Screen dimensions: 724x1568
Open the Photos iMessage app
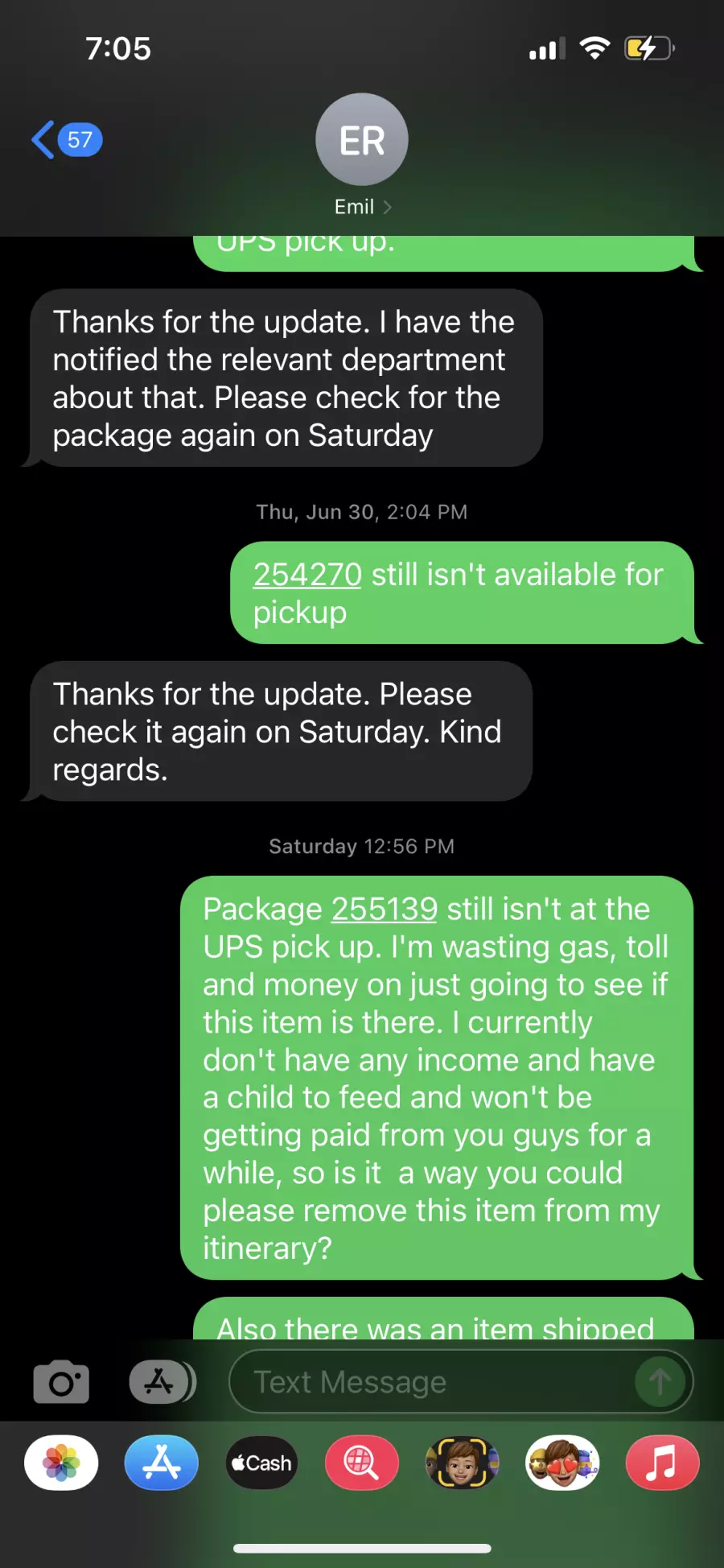(61, 1463)
